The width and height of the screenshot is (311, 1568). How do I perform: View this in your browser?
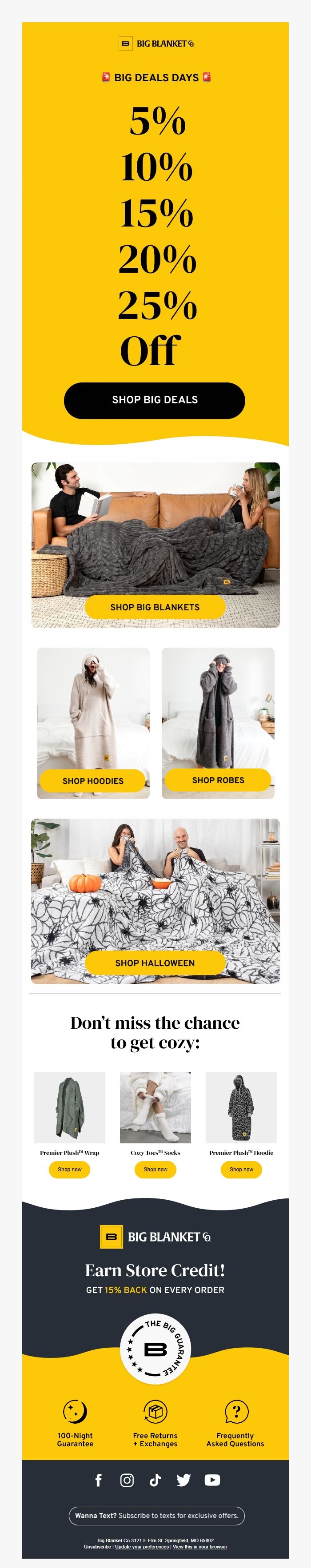(x=199, y=1546)
